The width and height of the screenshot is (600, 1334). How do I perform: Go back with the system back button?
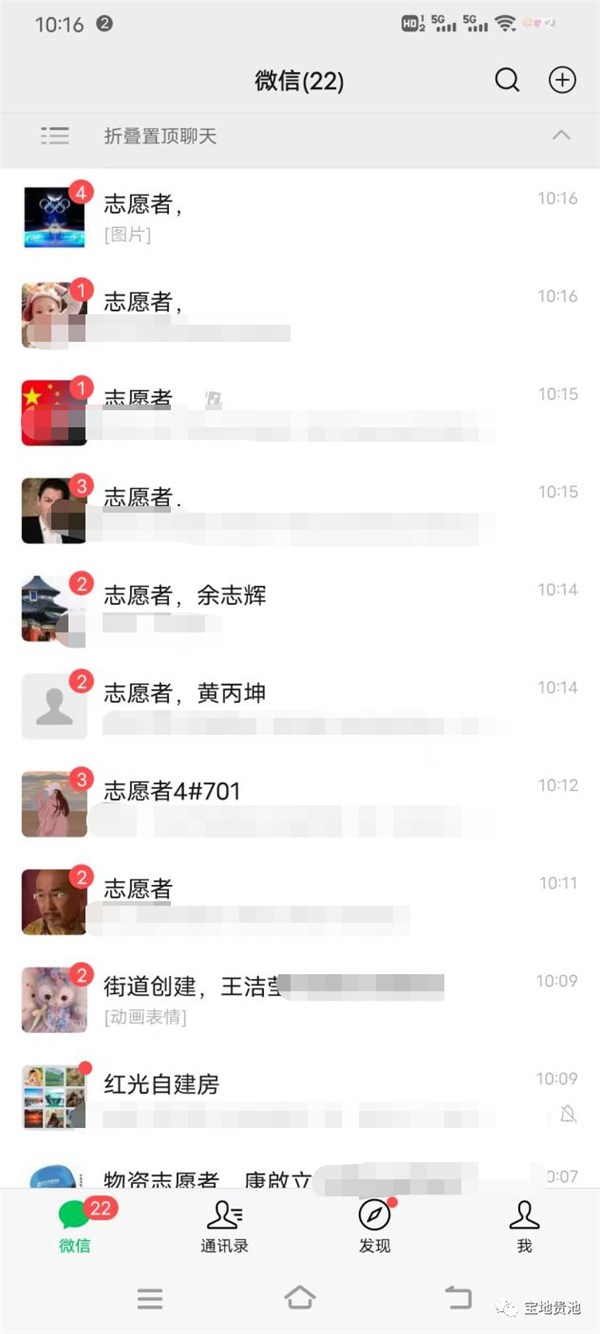point(457,1298)
